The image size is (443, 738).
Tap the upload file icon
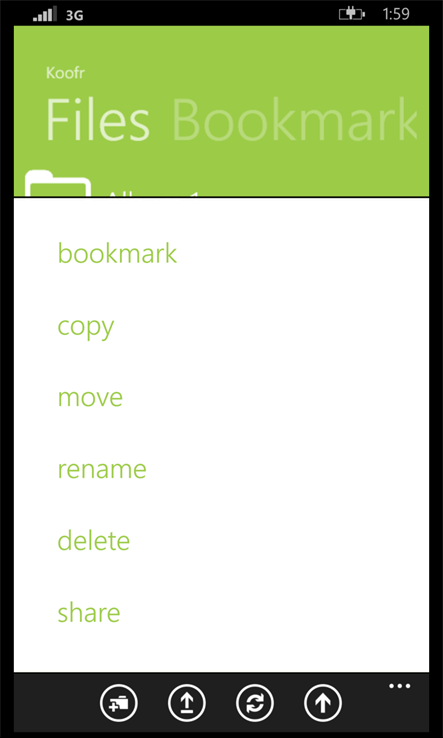tap(187, 703)
